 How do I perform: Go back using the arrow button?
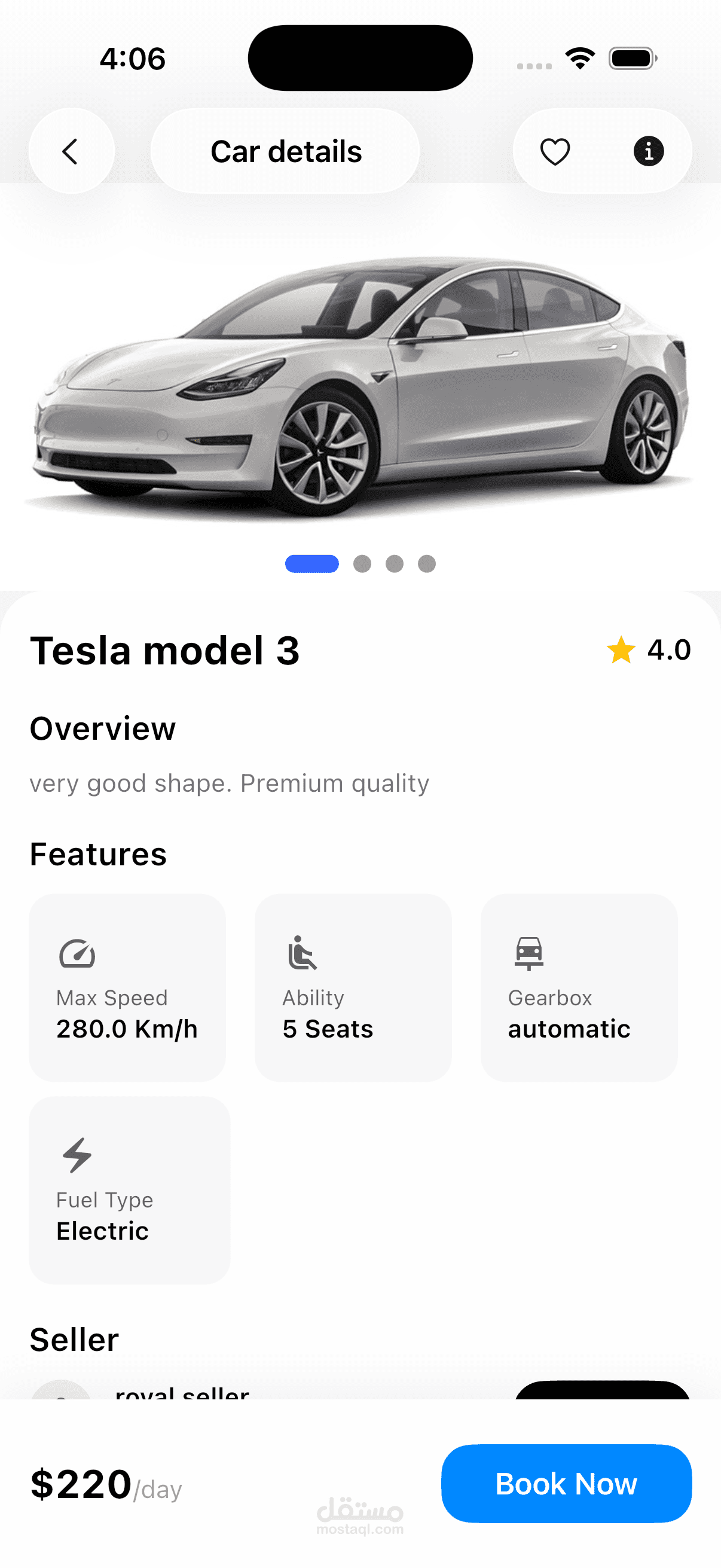71,151
